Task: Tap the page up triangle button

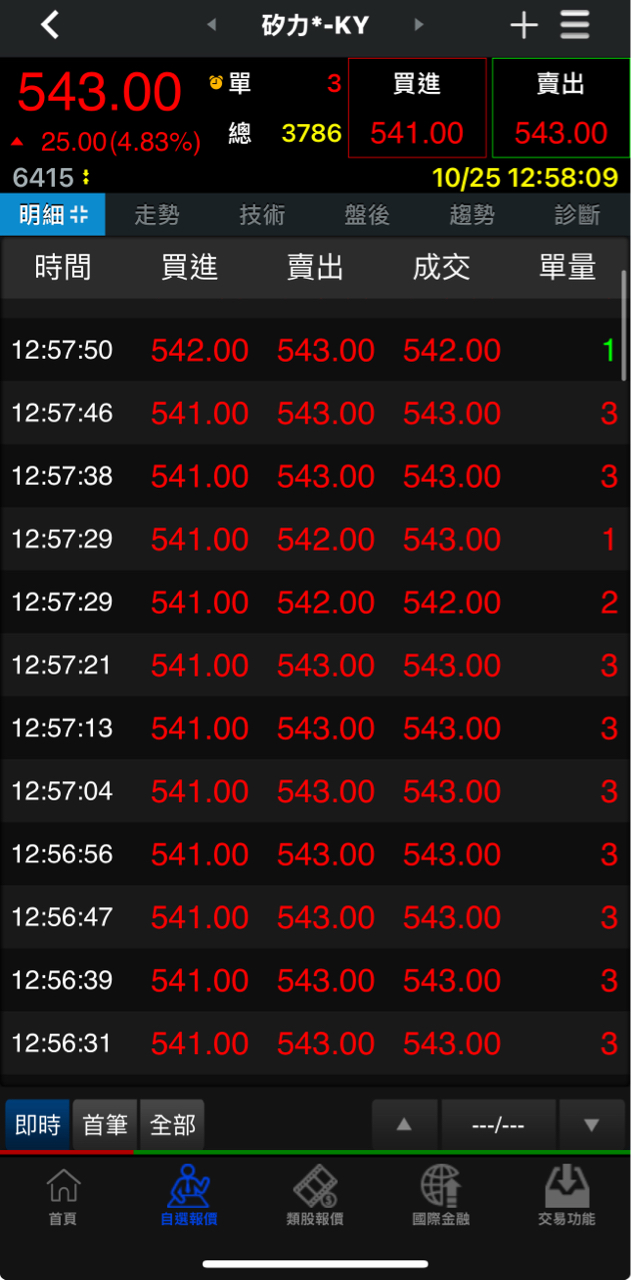Action: tap(404, 1125)
